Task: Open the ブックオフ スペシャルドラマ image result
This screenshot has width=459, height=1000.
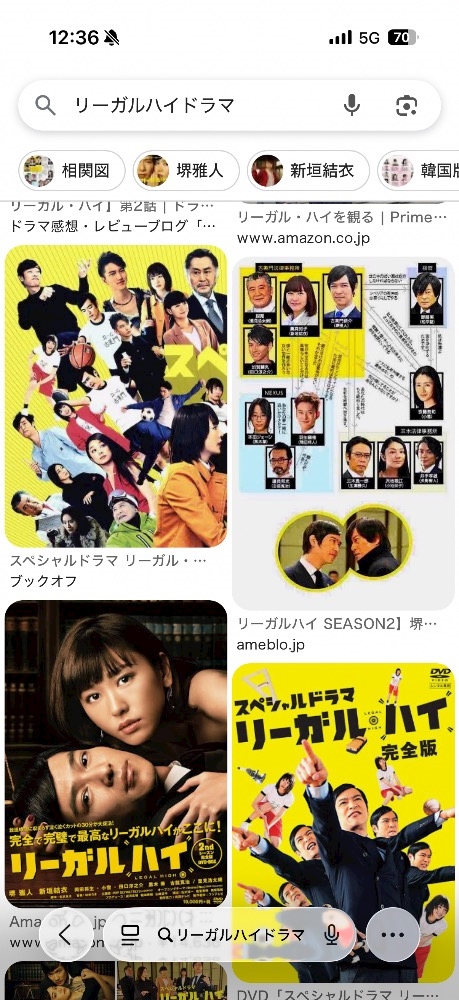Action: click(116, 396)
